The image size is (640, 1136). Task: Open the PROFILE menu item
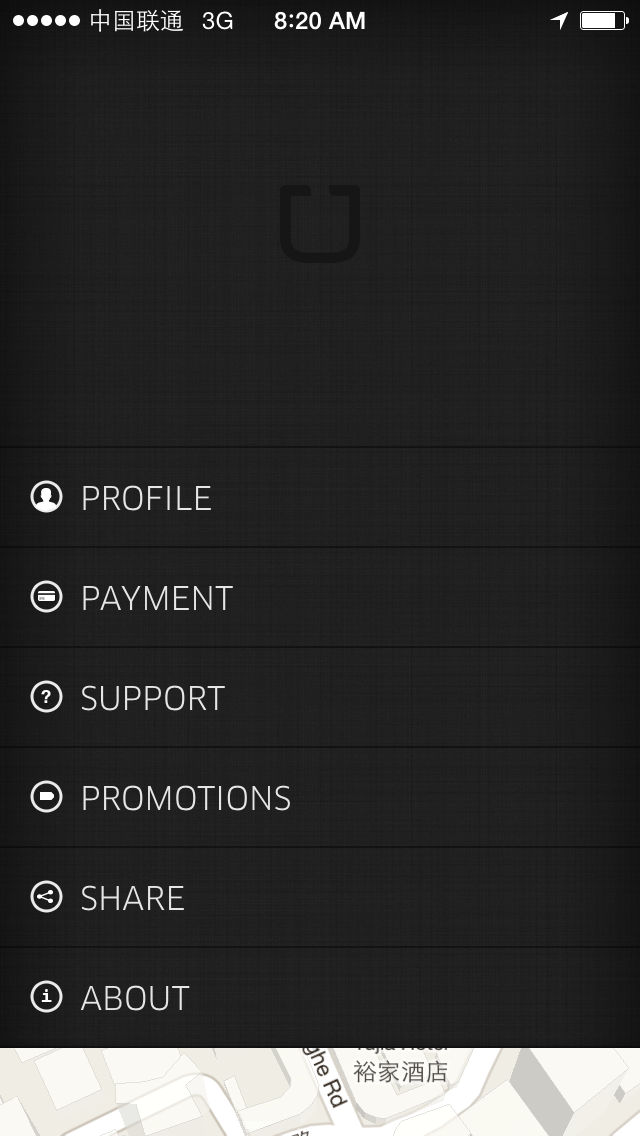146,498
